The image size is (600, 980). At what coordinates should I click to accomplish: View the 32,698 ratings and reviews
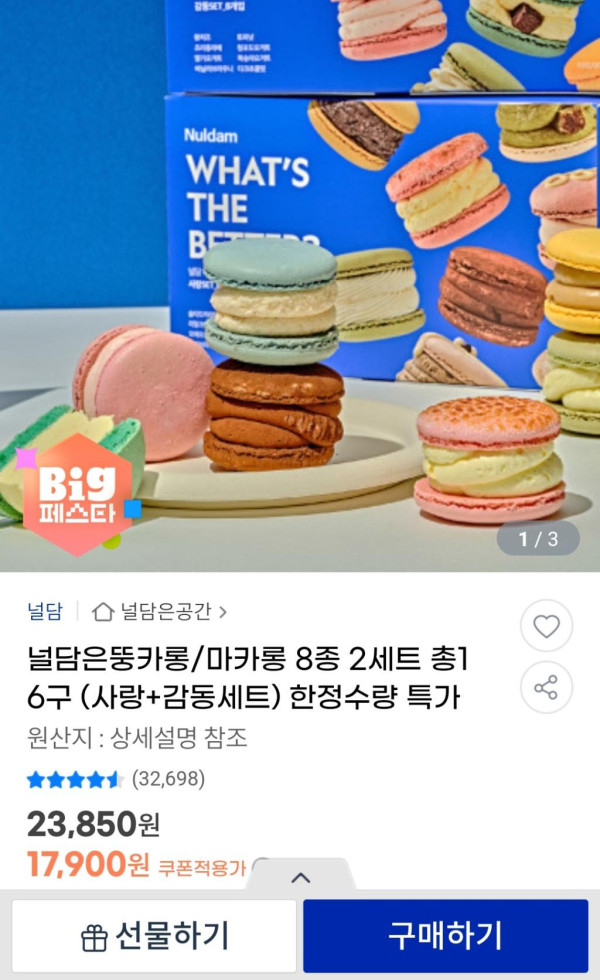coord(116,779)
